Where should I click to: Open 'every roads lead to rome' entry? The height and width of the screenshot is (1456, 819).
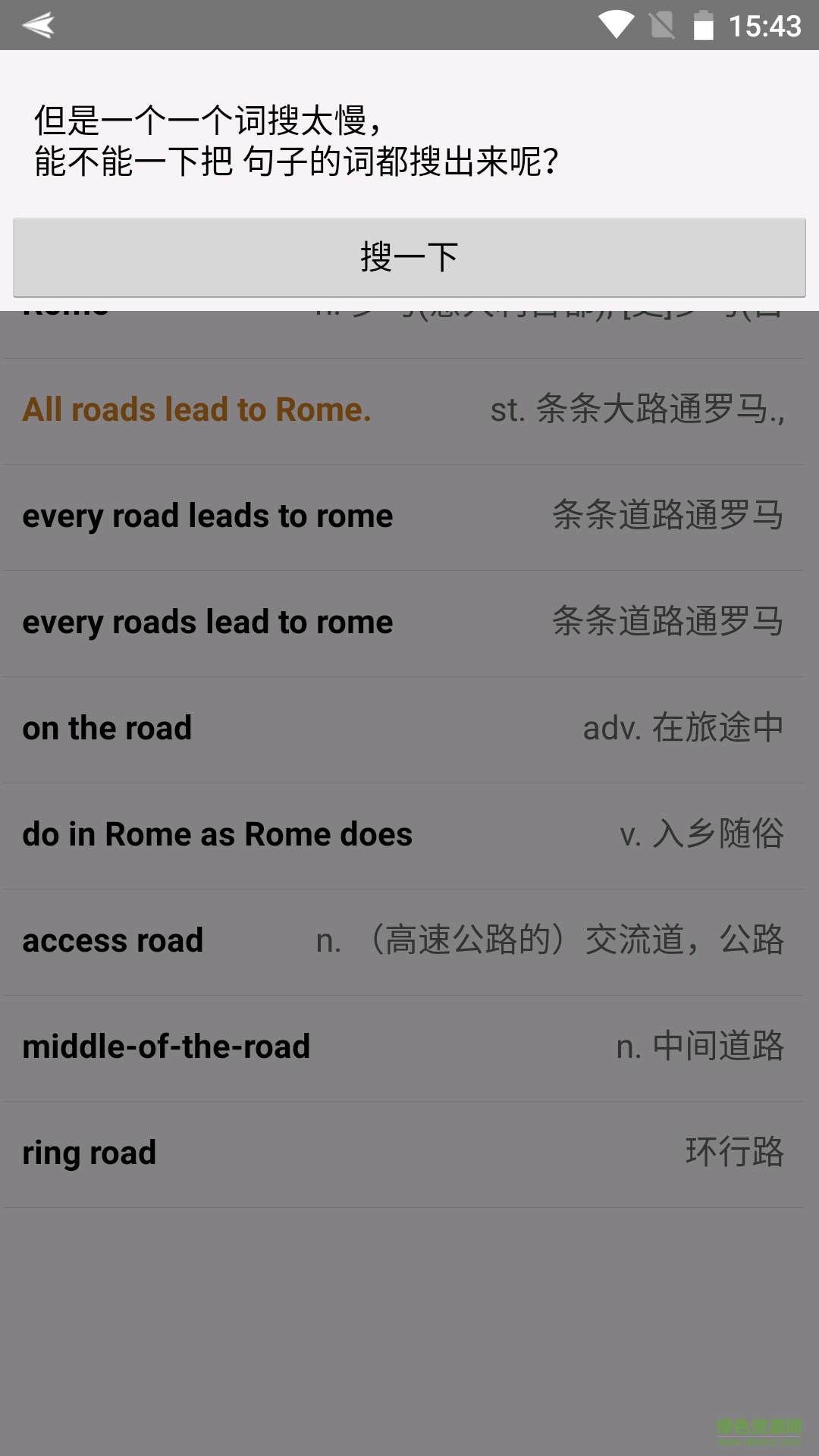(x=402, y=623)
